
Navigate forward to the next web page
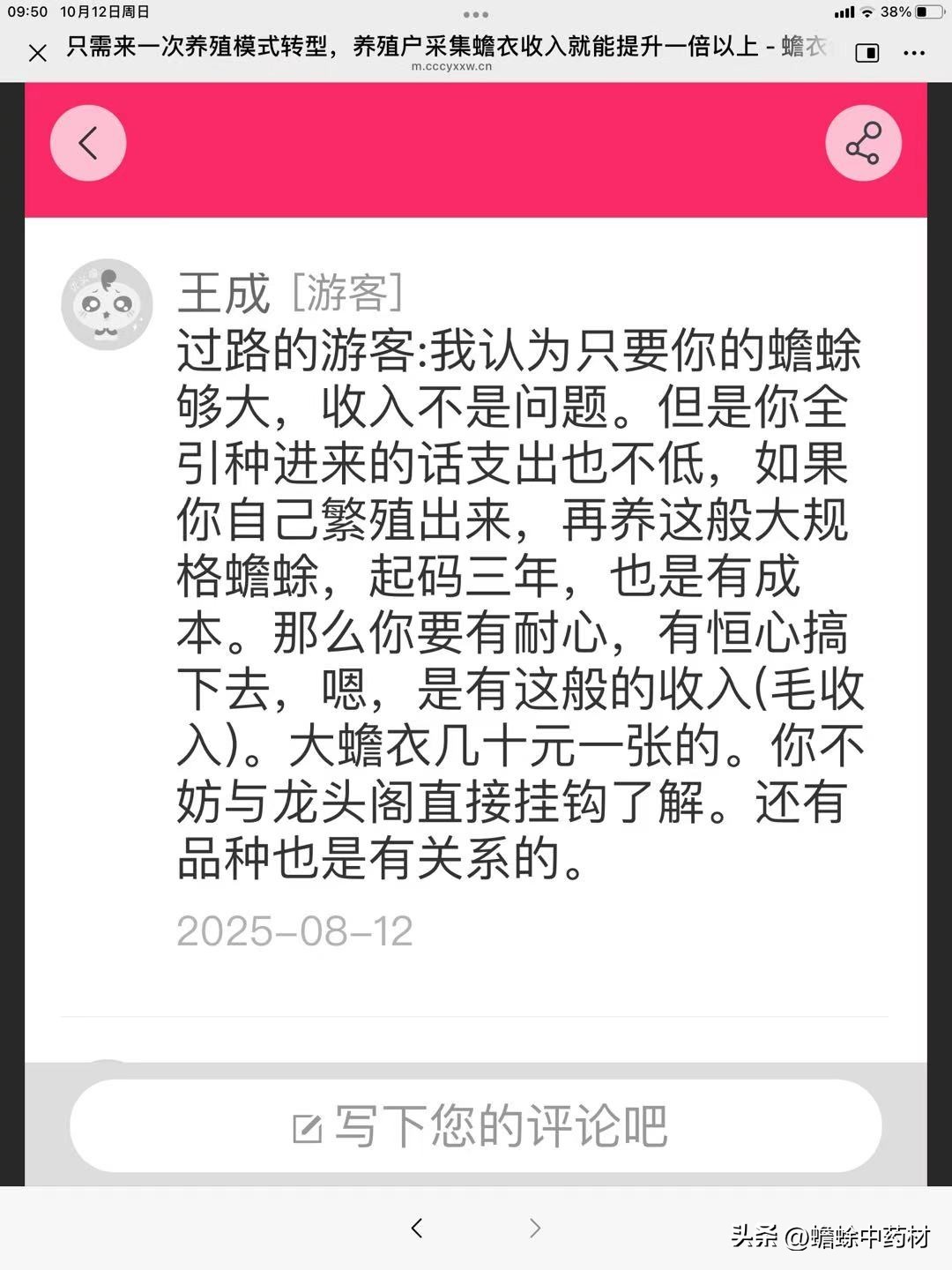pos(534,1228)
